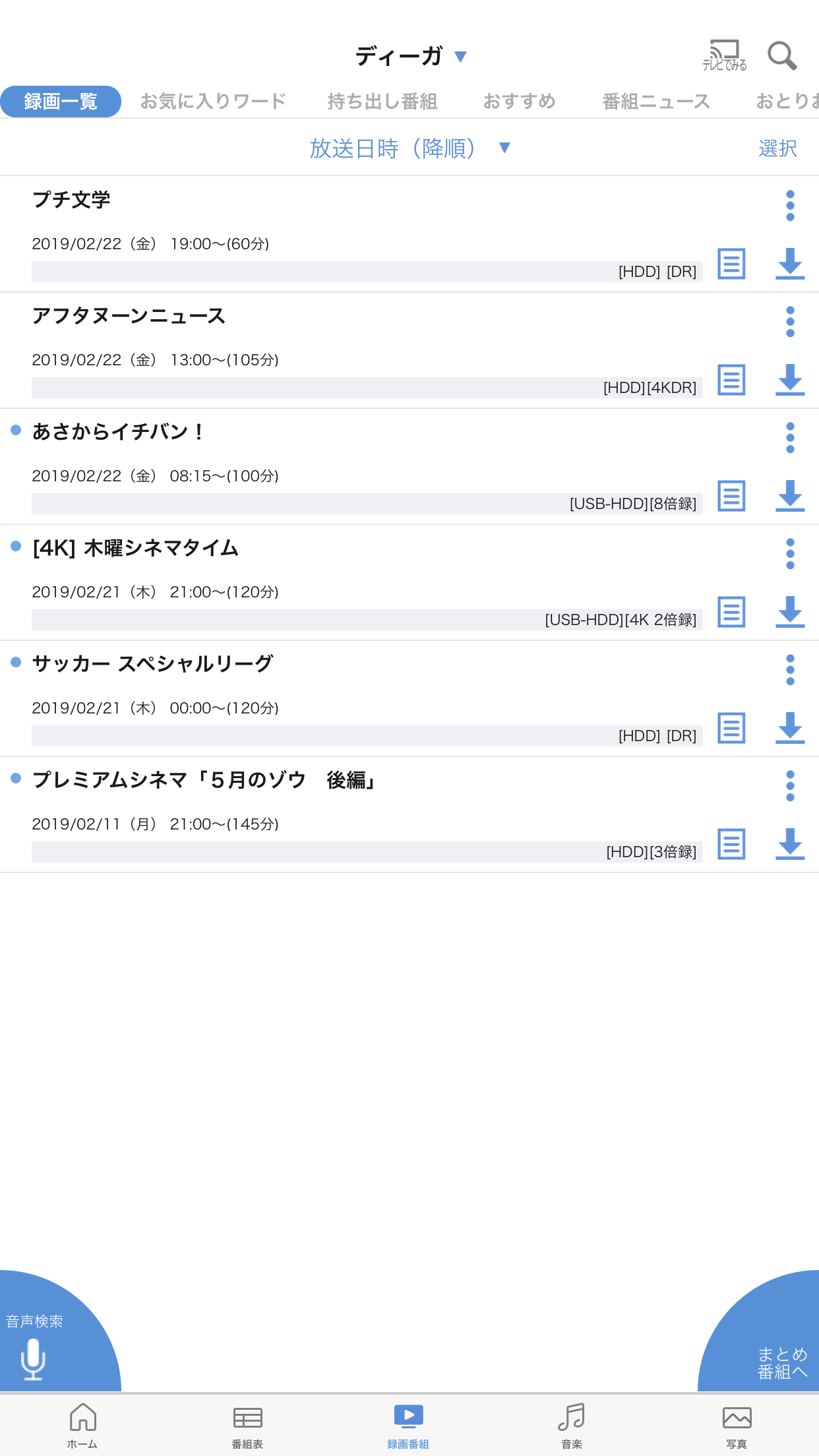
Task: Open the three-dot menu for あさからイチバン！
Action: [789, 437]
